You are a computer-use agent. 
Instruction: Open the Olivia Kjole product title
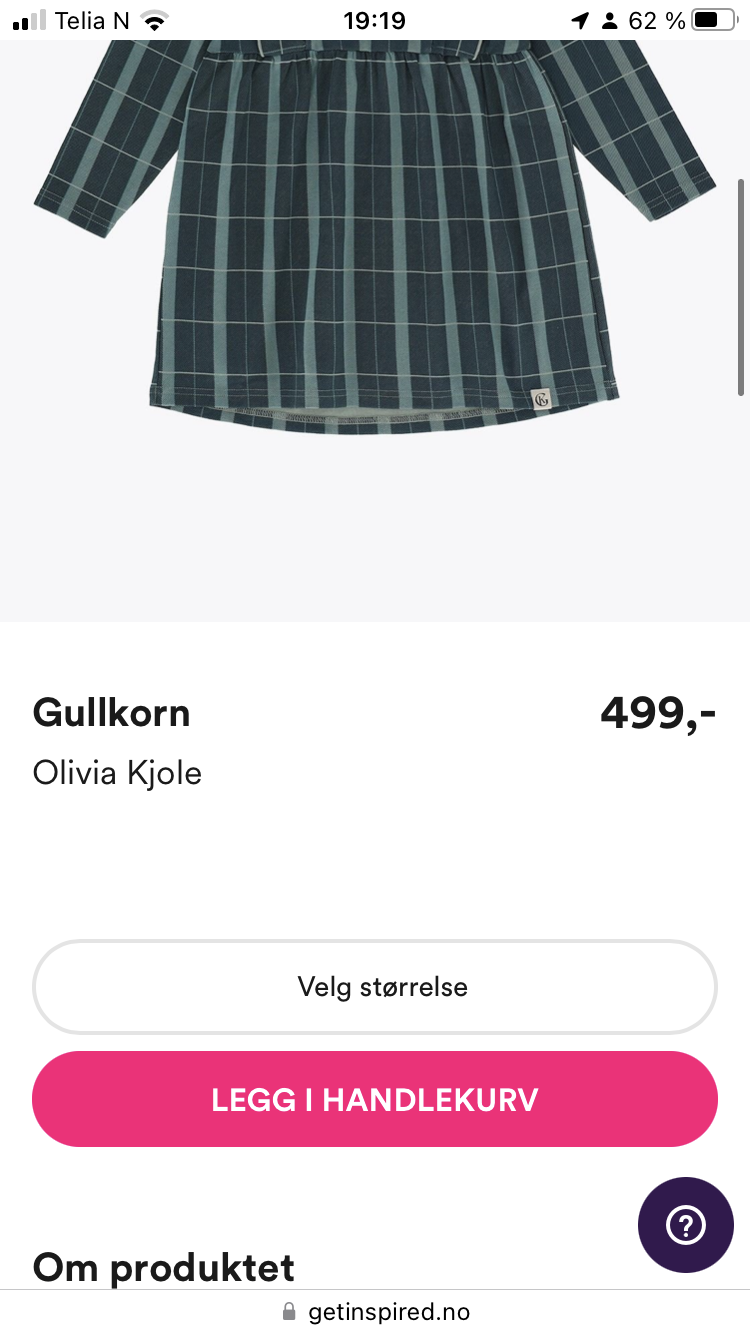117,772
